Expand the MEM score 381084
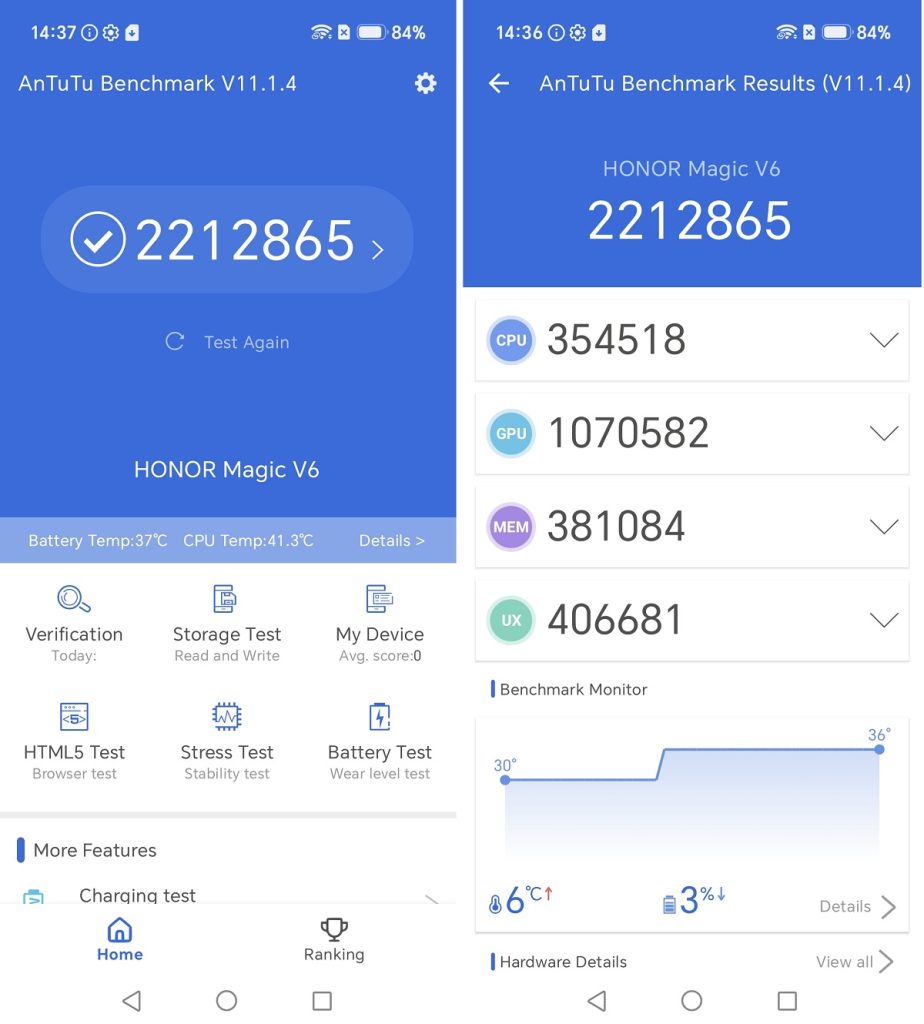 692,526
